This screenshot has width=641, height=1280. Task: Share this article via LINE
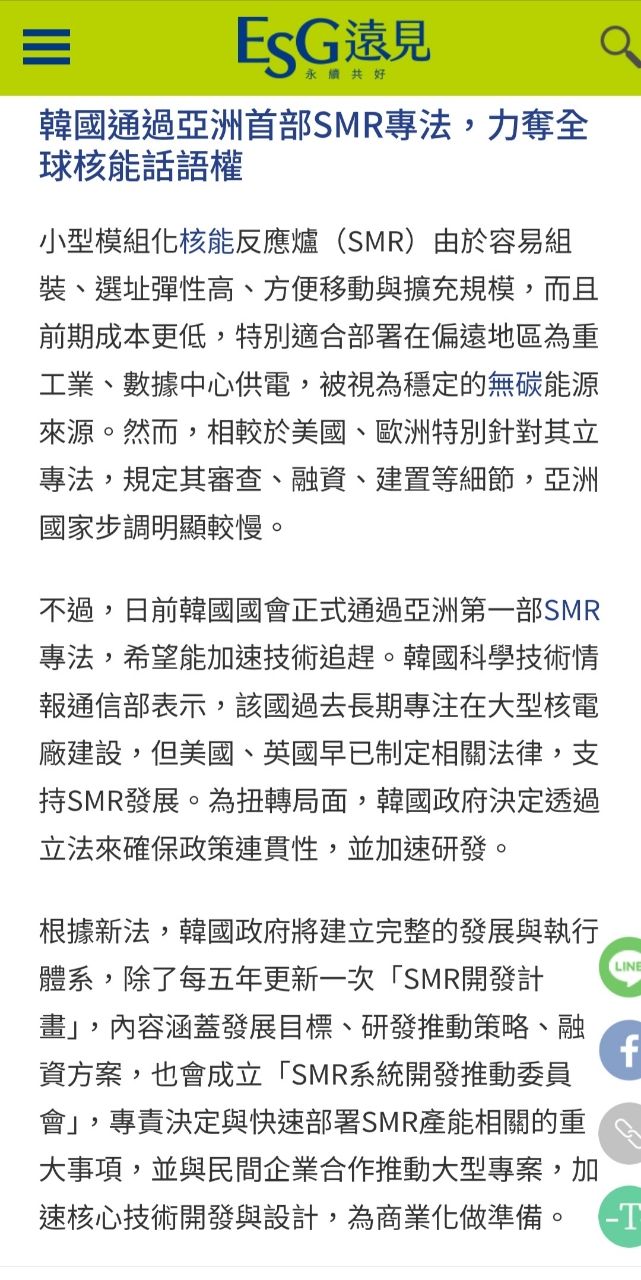(623, 966)
